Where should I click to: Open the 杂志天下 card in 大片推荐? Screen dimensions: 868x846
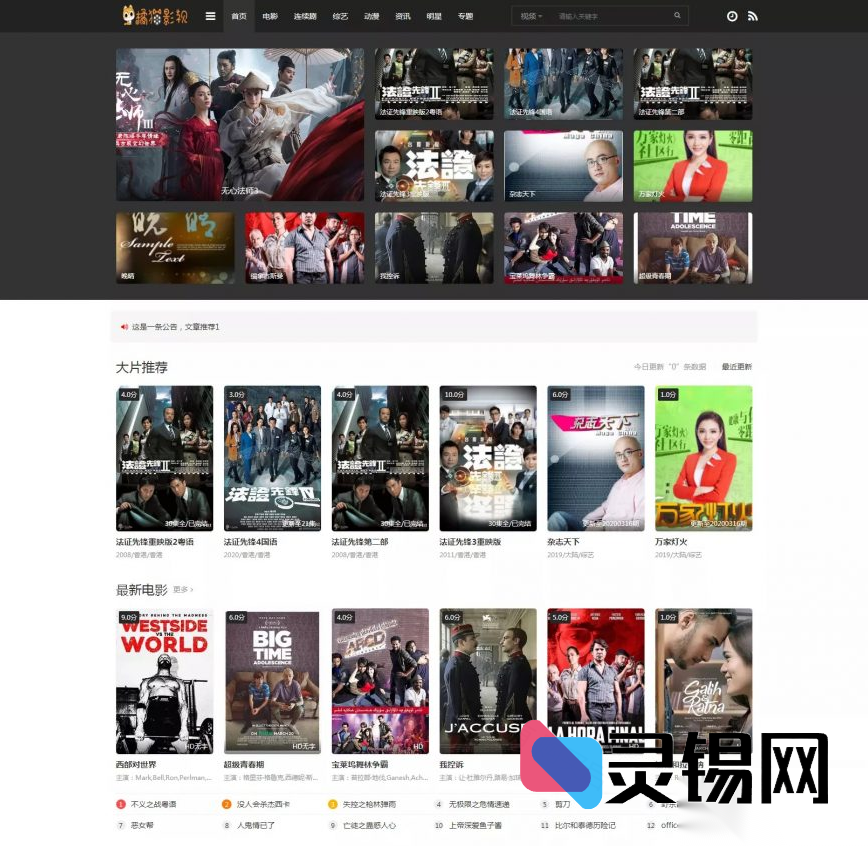click(x=596, y=458)
